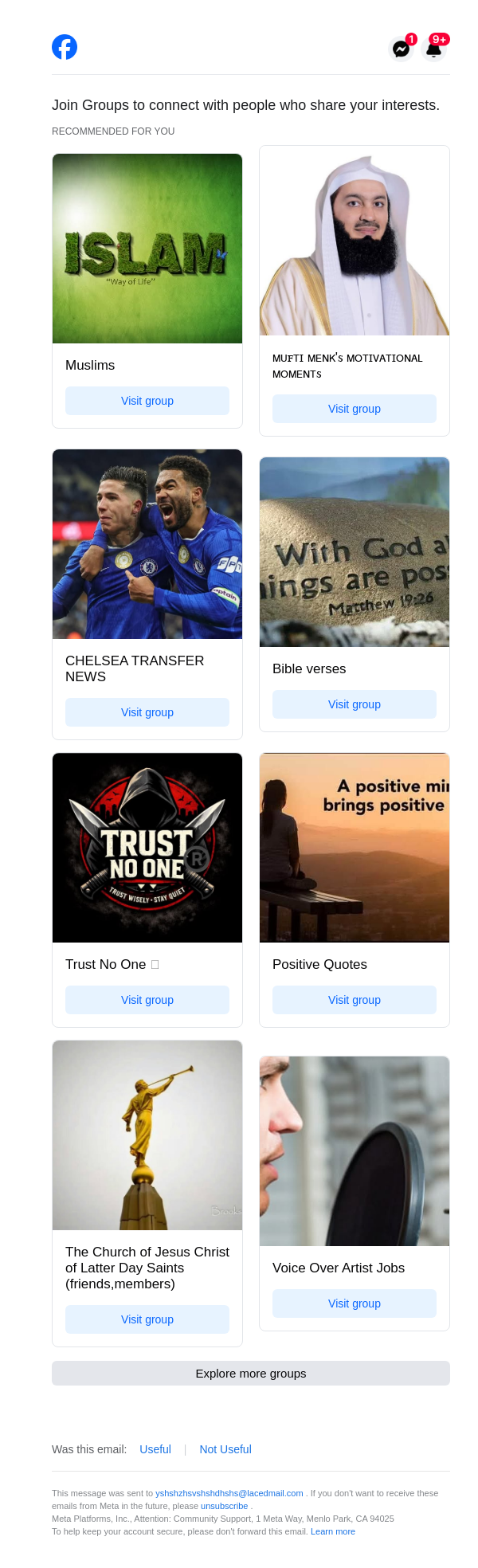Viewport: 478px width, 1568px height.
Task: Open the Chelsea players group image
Action: [147, 544]
